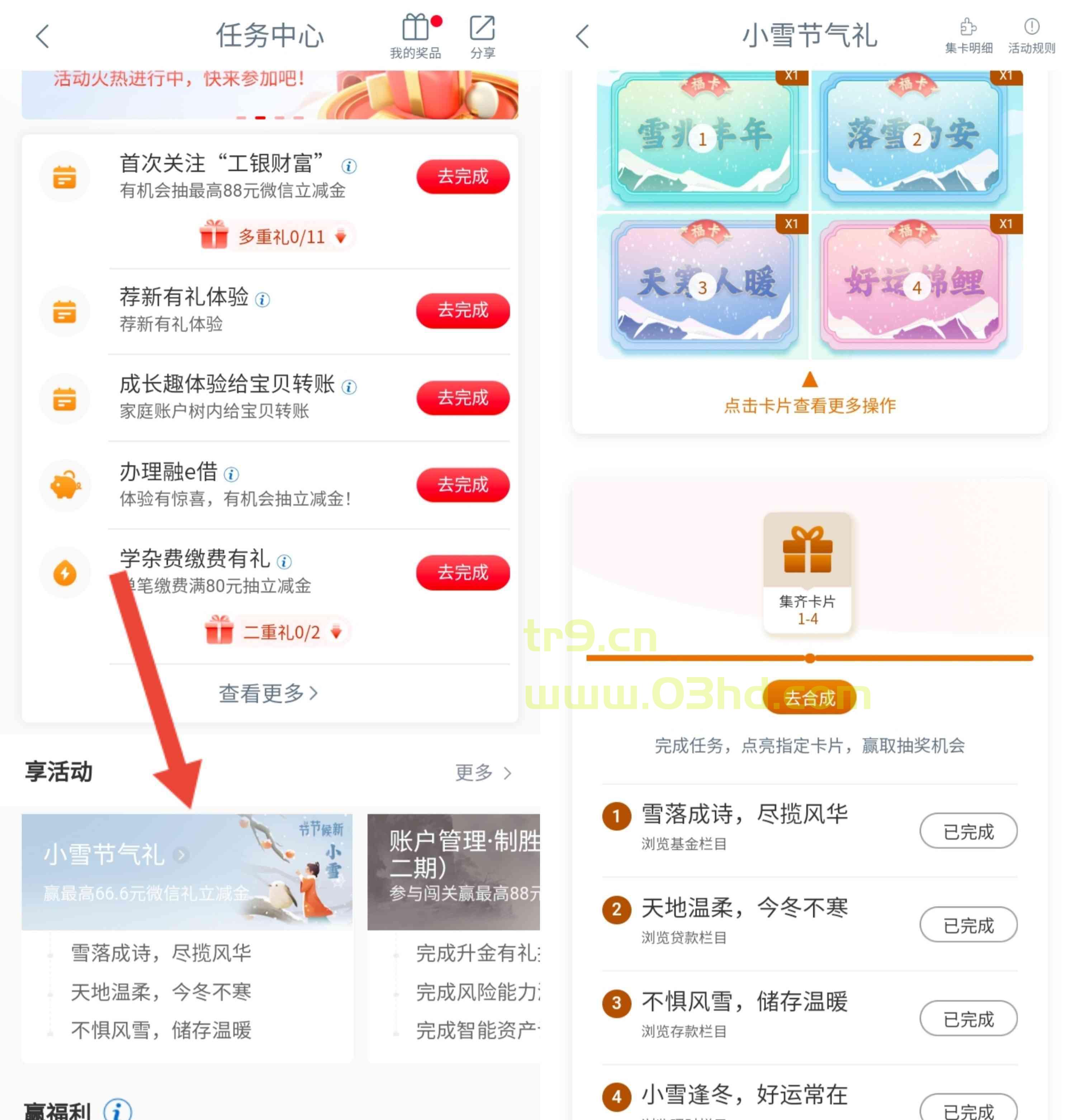1080x1120 pixels.
Task: Tap 去完成 for 成长趣体验给宝贝转账
Action: pos(462,398)
